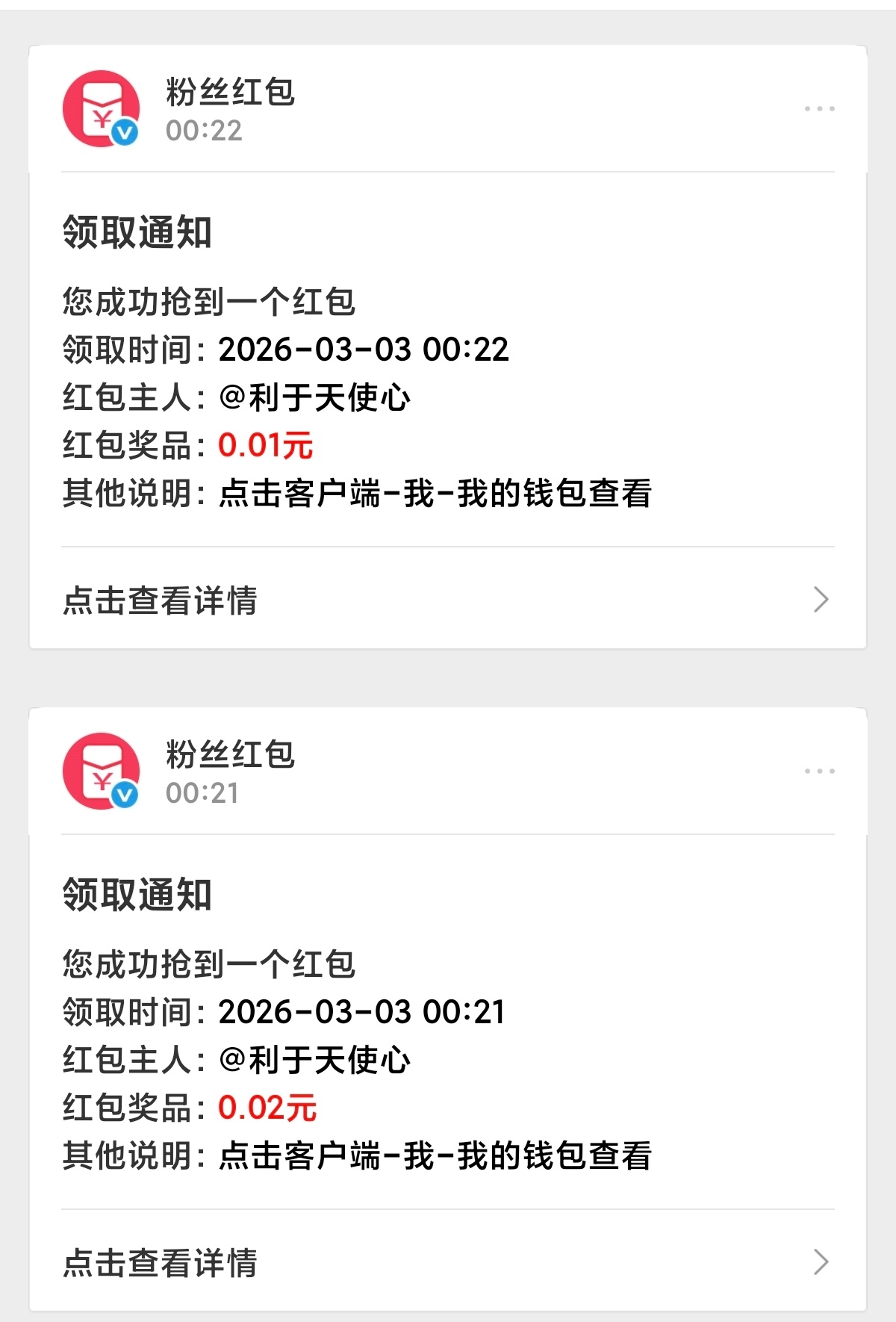Open 点击查看详情 in the 00:22 notification
Screen dimensions: 896x1322
pos(160,601)
